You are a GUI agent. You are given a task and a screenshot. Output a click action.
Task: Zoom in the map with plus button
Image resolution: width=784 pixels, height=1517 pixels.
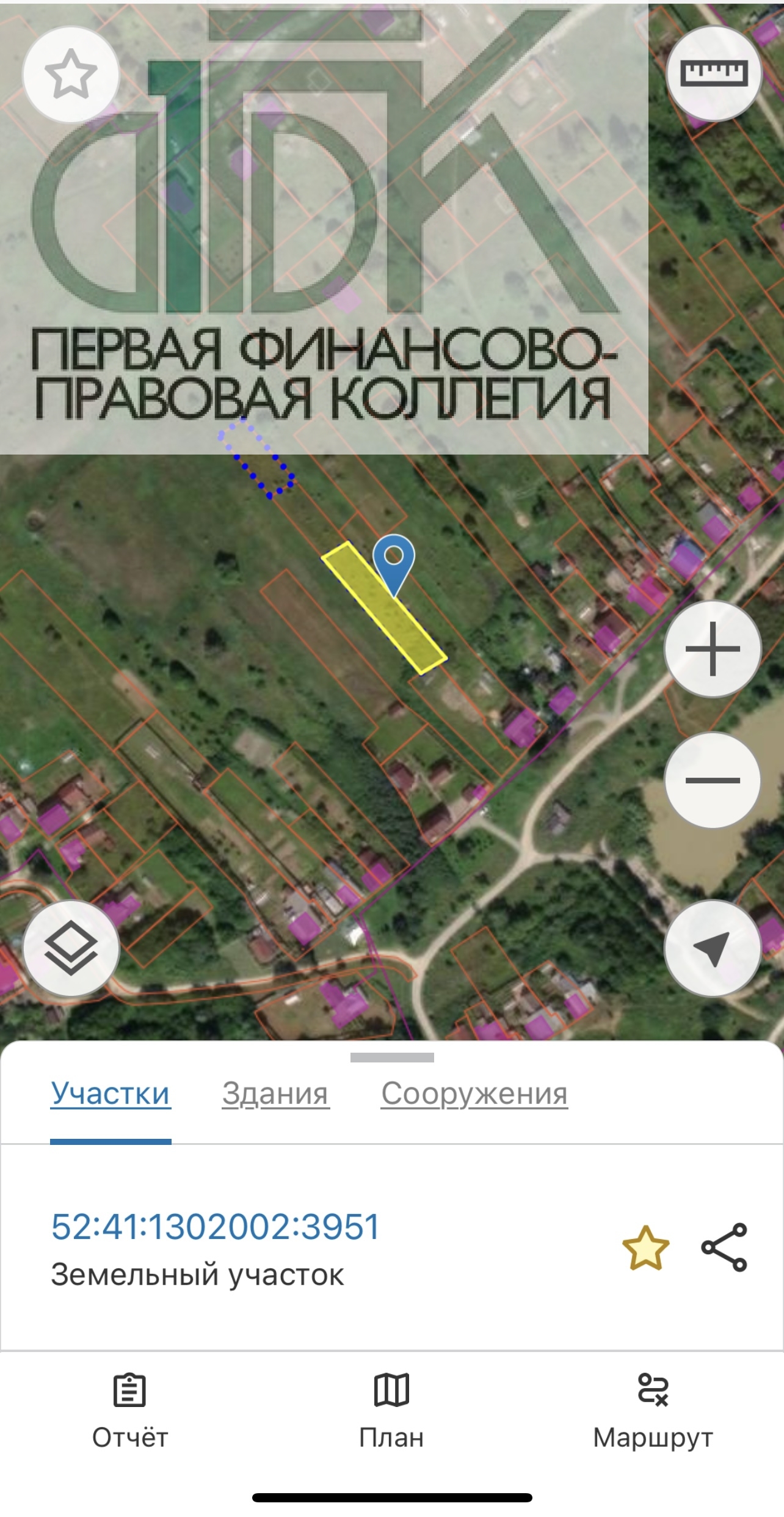coord(713,649)
